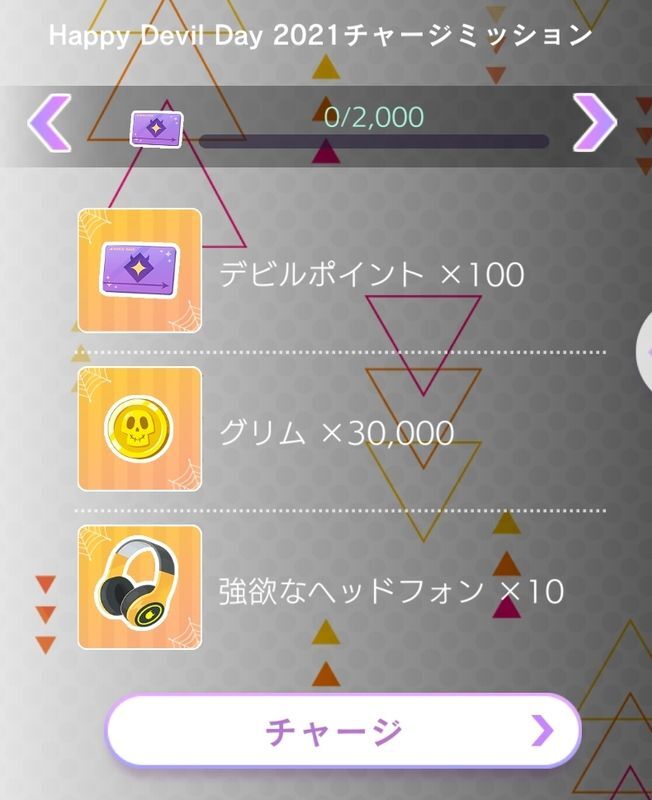This screenshot has width=652, height=800.
Task: Go to the next charge mission tier
Action: 595,125
